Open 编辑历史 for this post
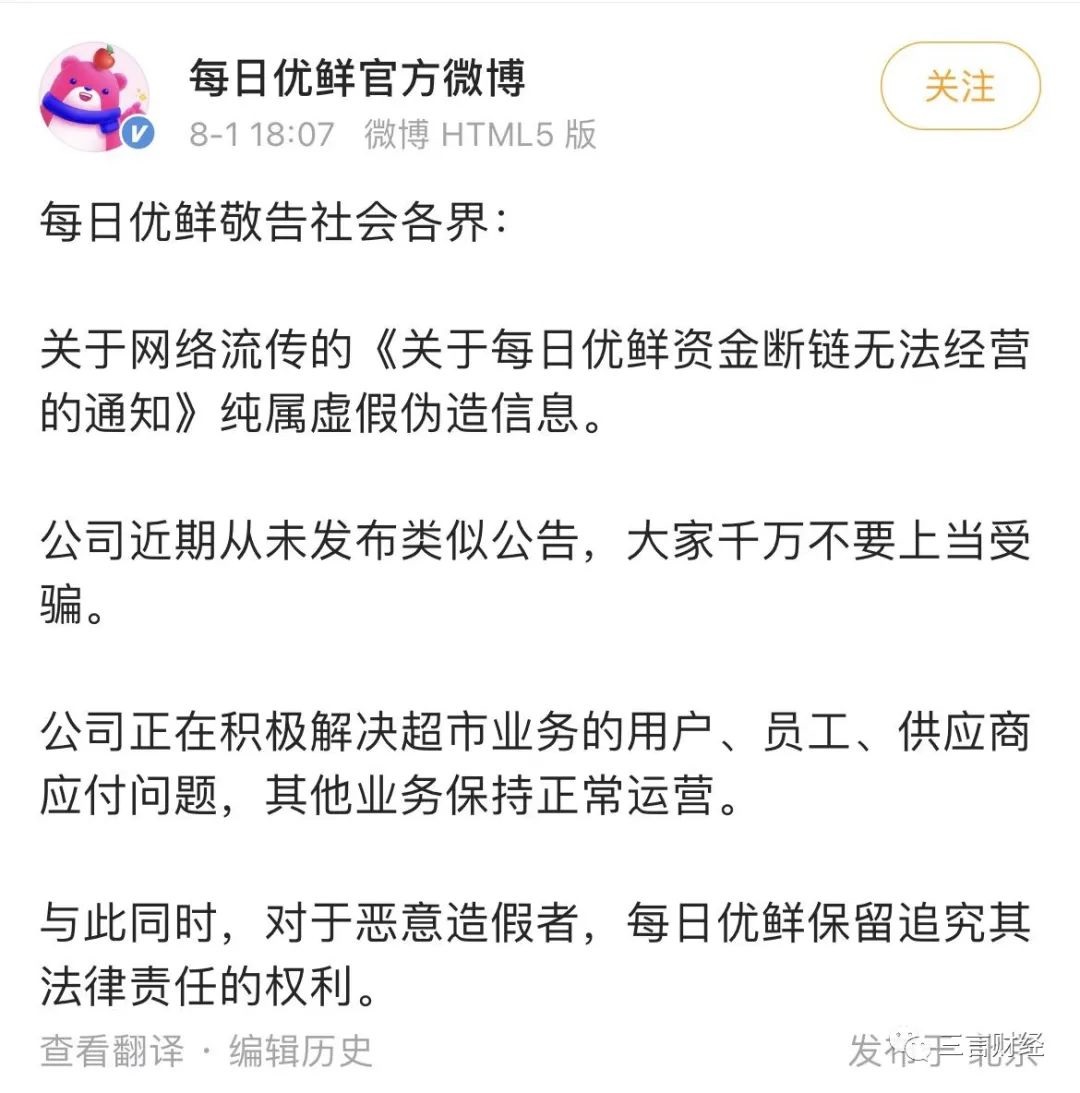The width and height of the screenshot is (1080, 1093). point(300,1050)
